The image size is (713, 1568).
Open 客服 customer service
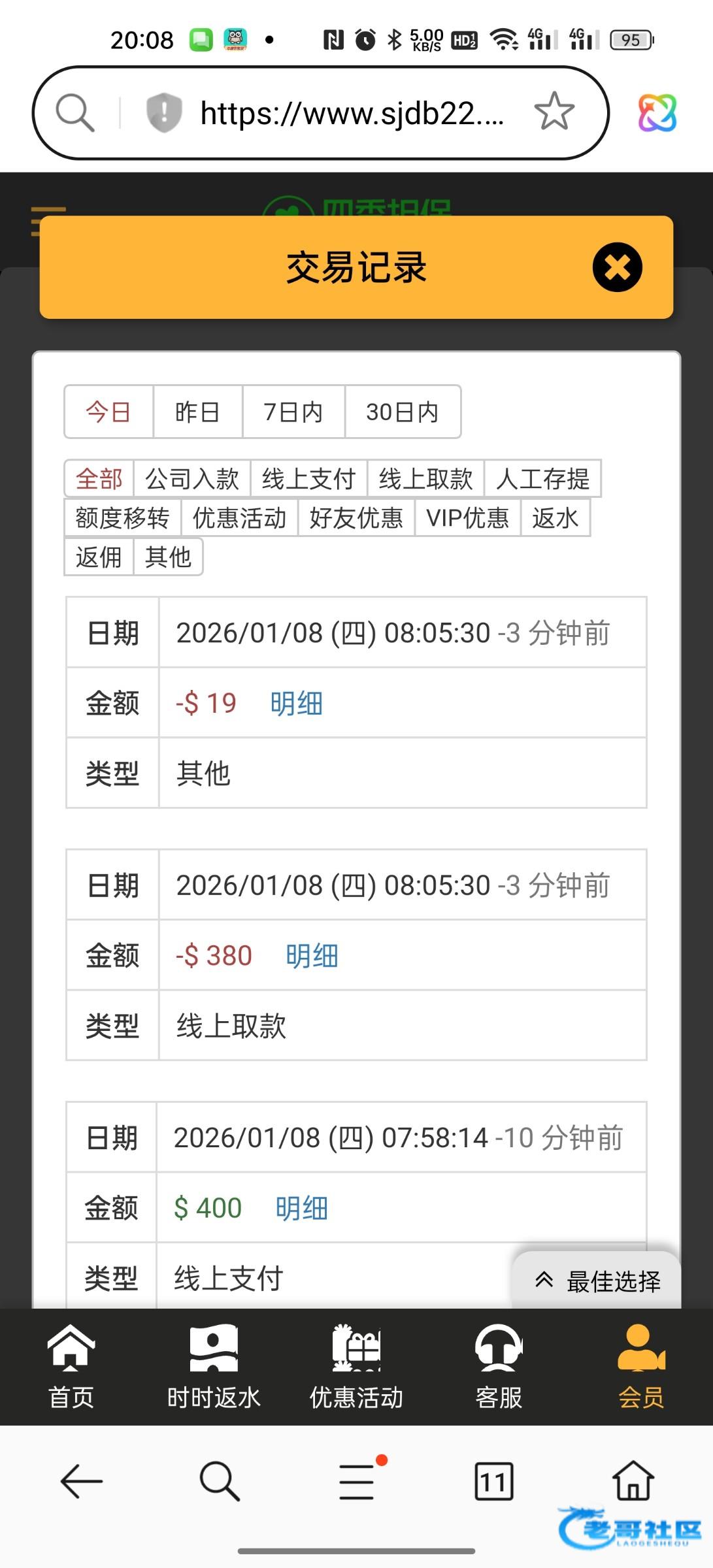(x=499, y=1365)
